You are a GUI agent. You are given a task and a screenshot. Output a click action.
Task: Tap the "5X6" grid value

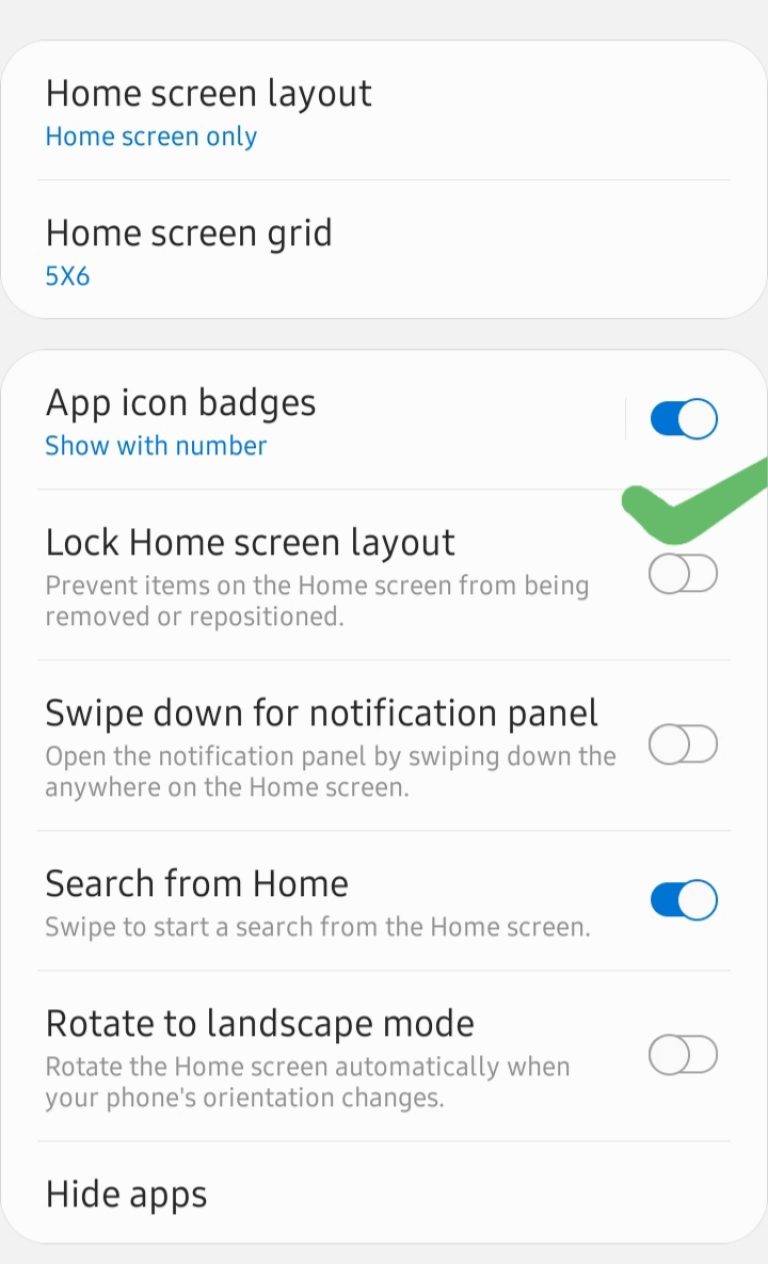click(66, 276)
